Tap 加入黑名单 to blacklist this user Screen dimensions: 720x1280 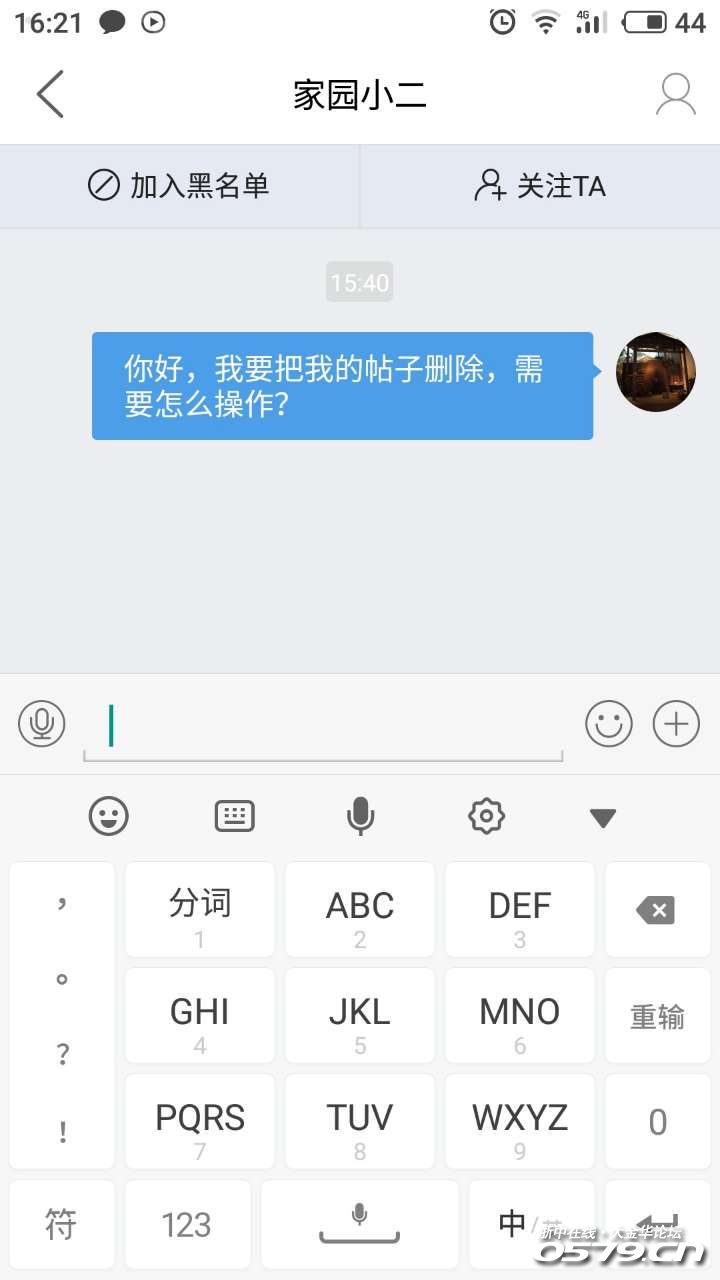(178, 186)
